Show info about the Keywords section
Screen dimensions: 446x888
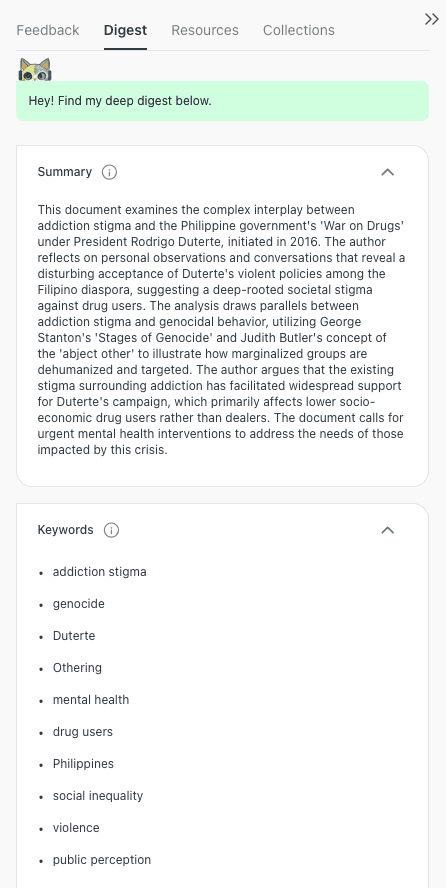(112, 530)
